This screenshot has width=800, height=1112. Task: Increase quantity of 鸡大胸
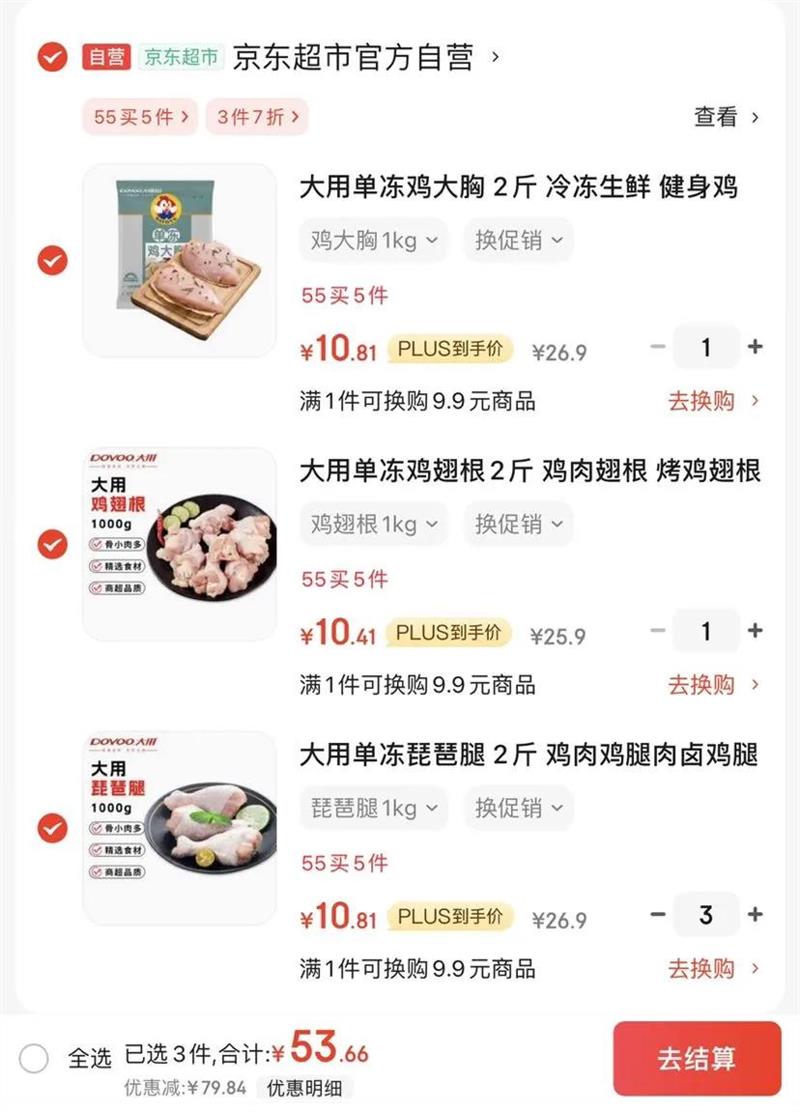755,347
